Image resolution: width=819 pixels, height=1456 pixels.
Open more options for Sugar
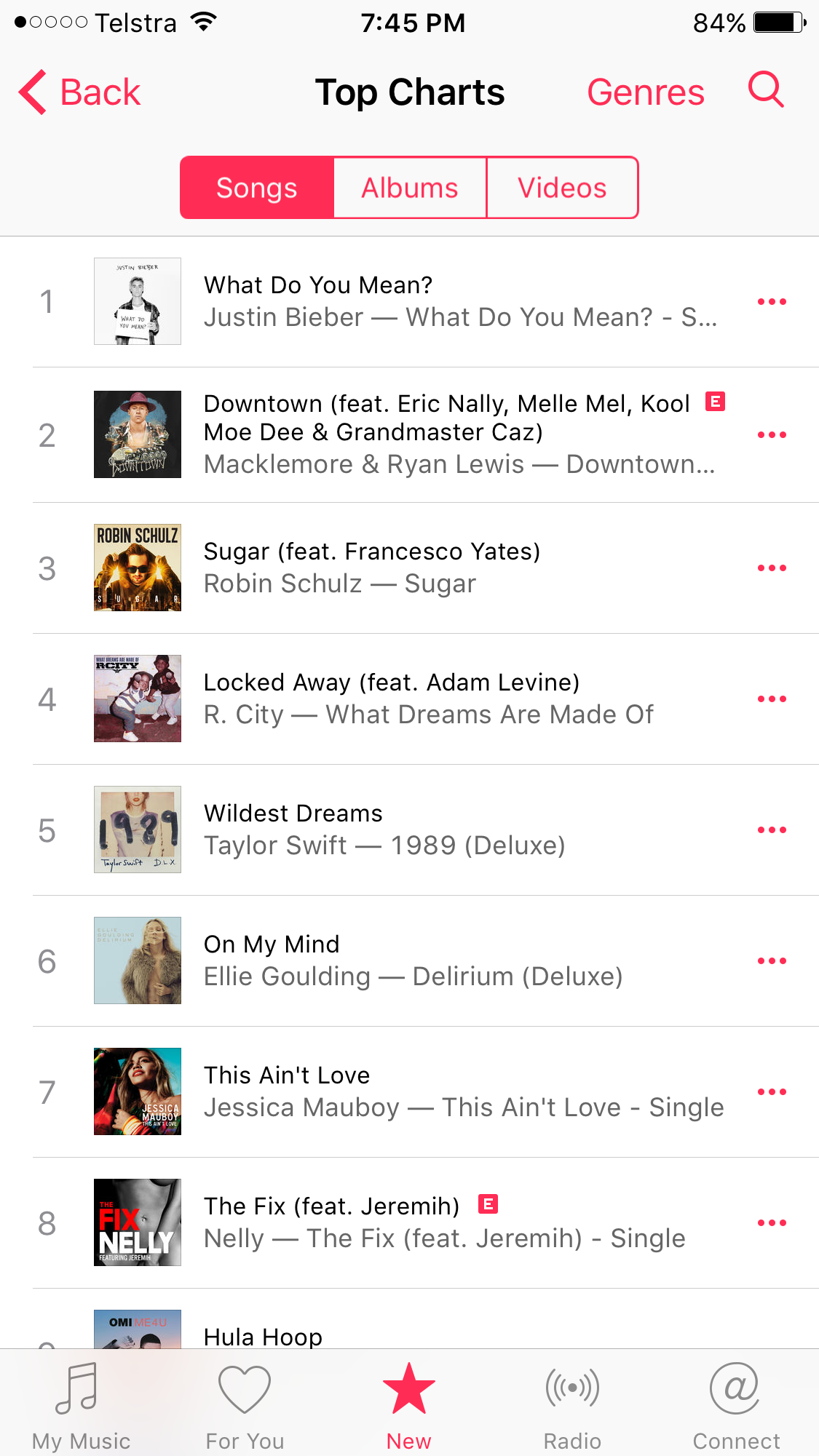(x=772, y=568)
